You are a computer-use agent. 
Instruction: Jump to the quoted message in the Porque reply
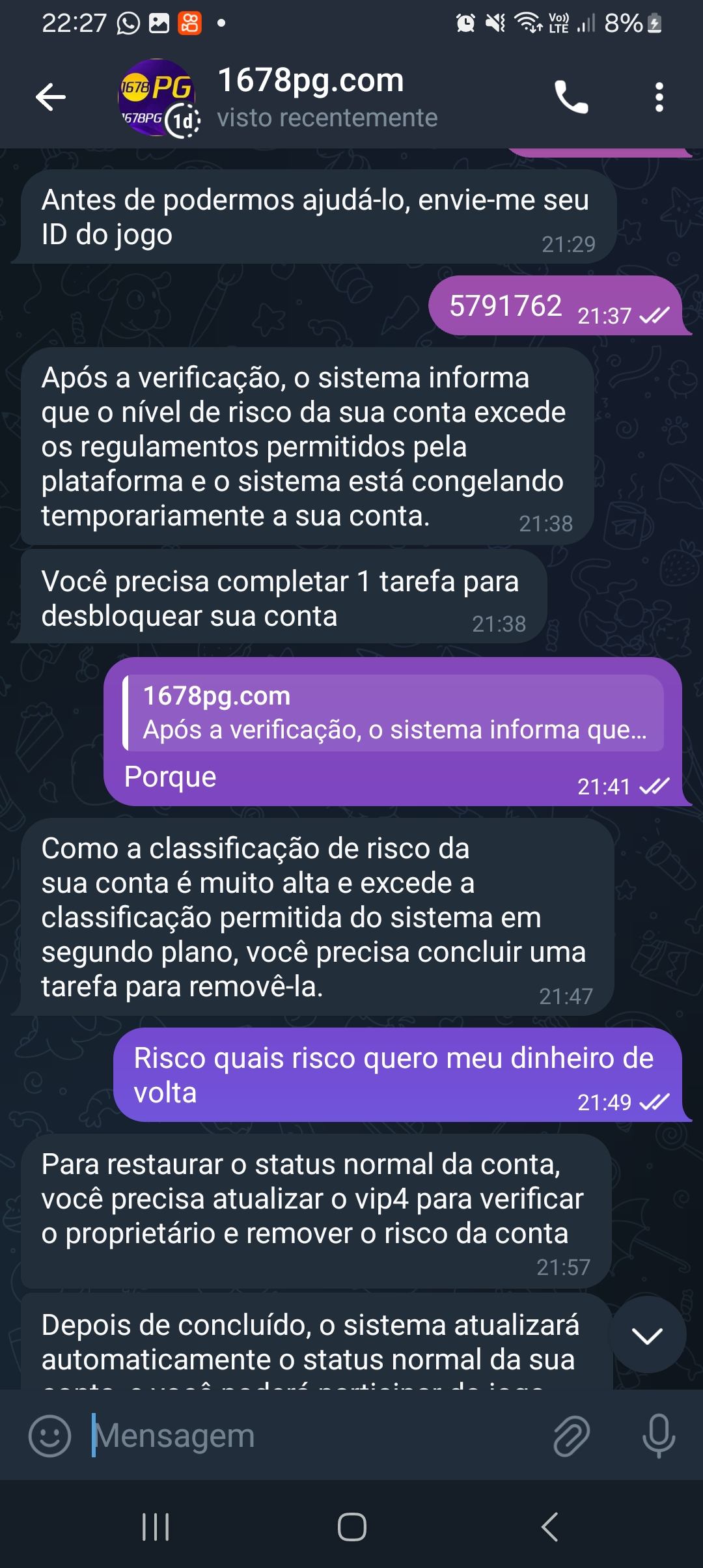(x=393, y=713)
